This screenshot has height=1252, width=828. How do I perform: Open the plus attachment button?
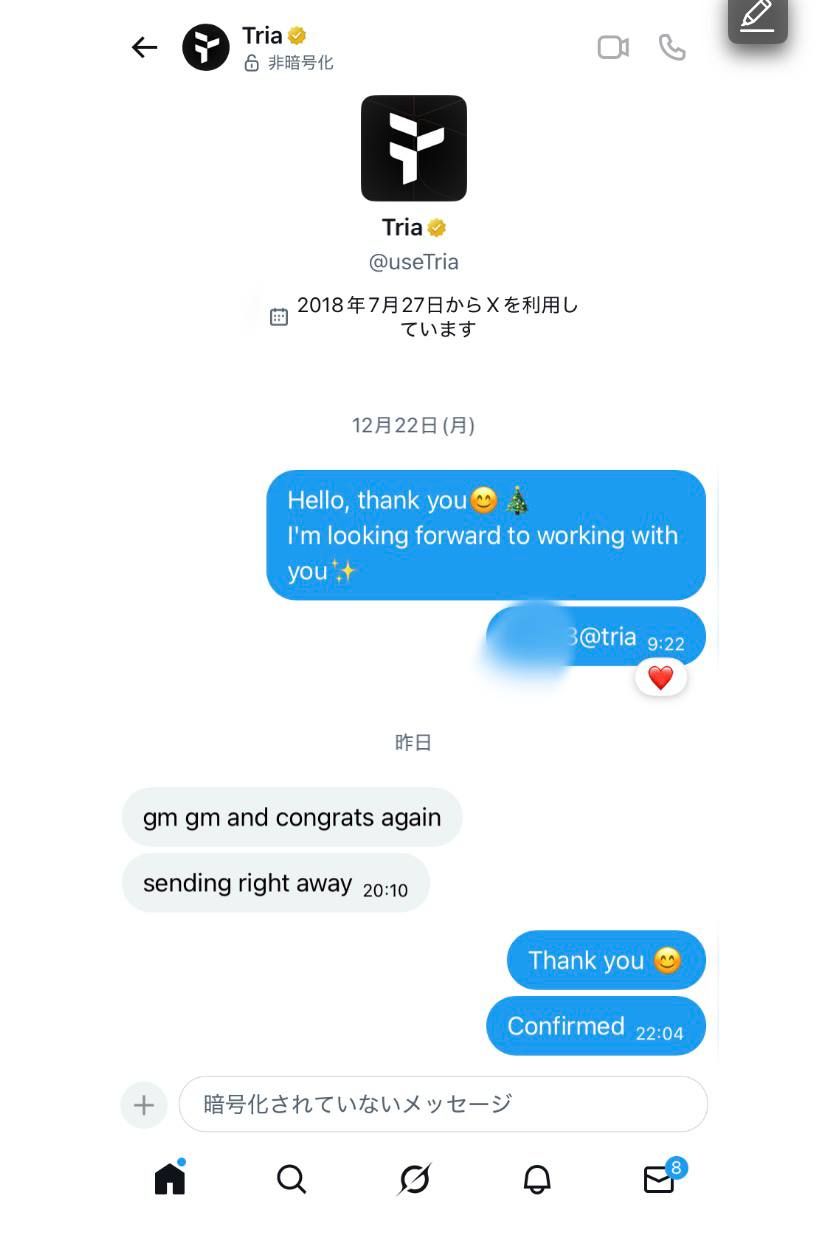(144, 1105)
